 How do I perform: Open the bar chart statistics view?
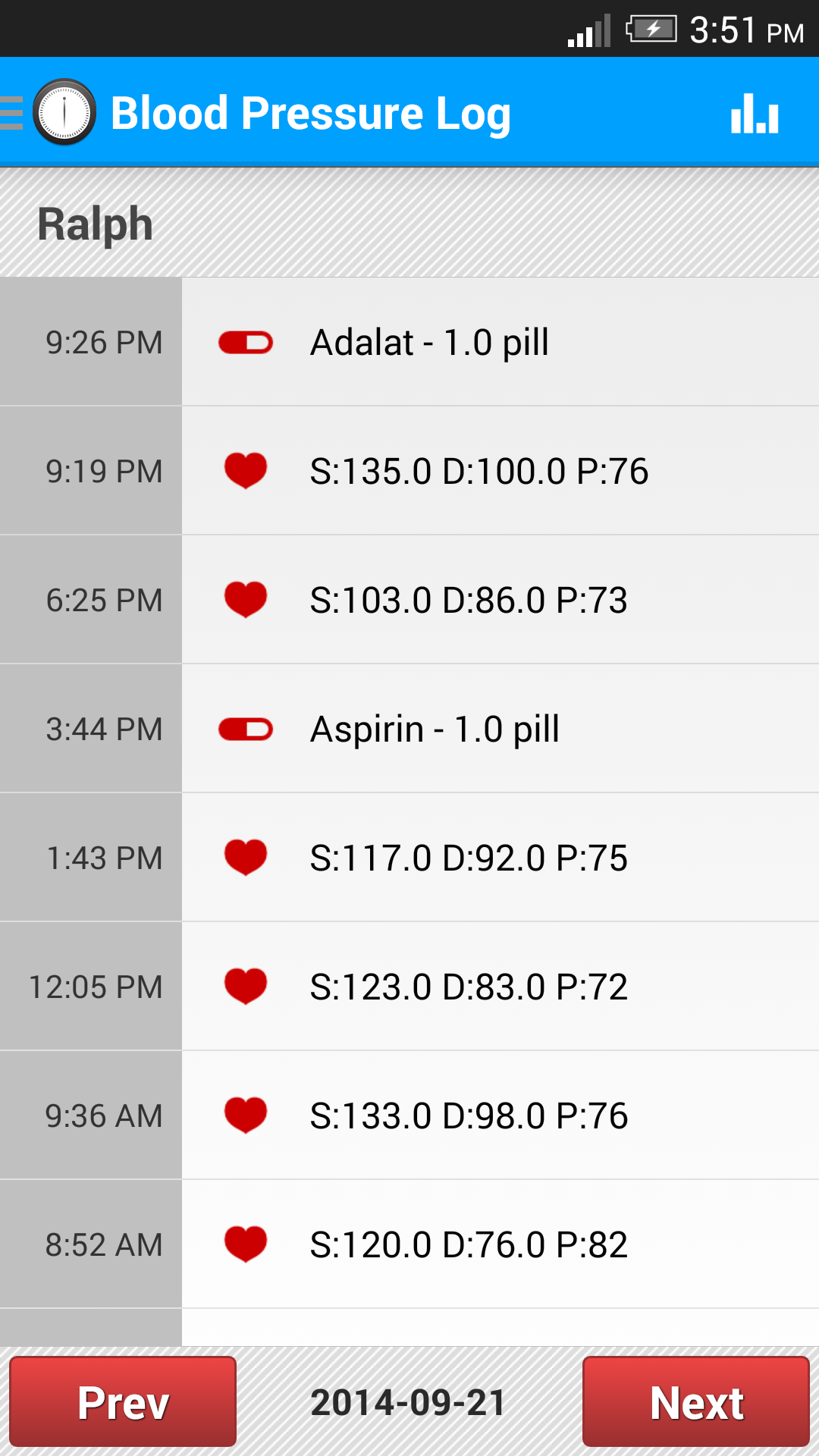pos(755,114)
